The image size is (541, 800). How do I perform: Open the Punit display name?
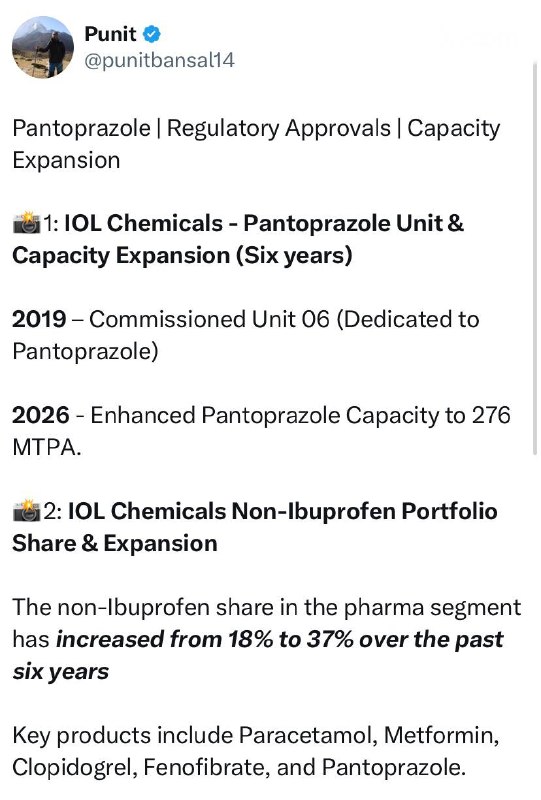click(x=111, y=34)
